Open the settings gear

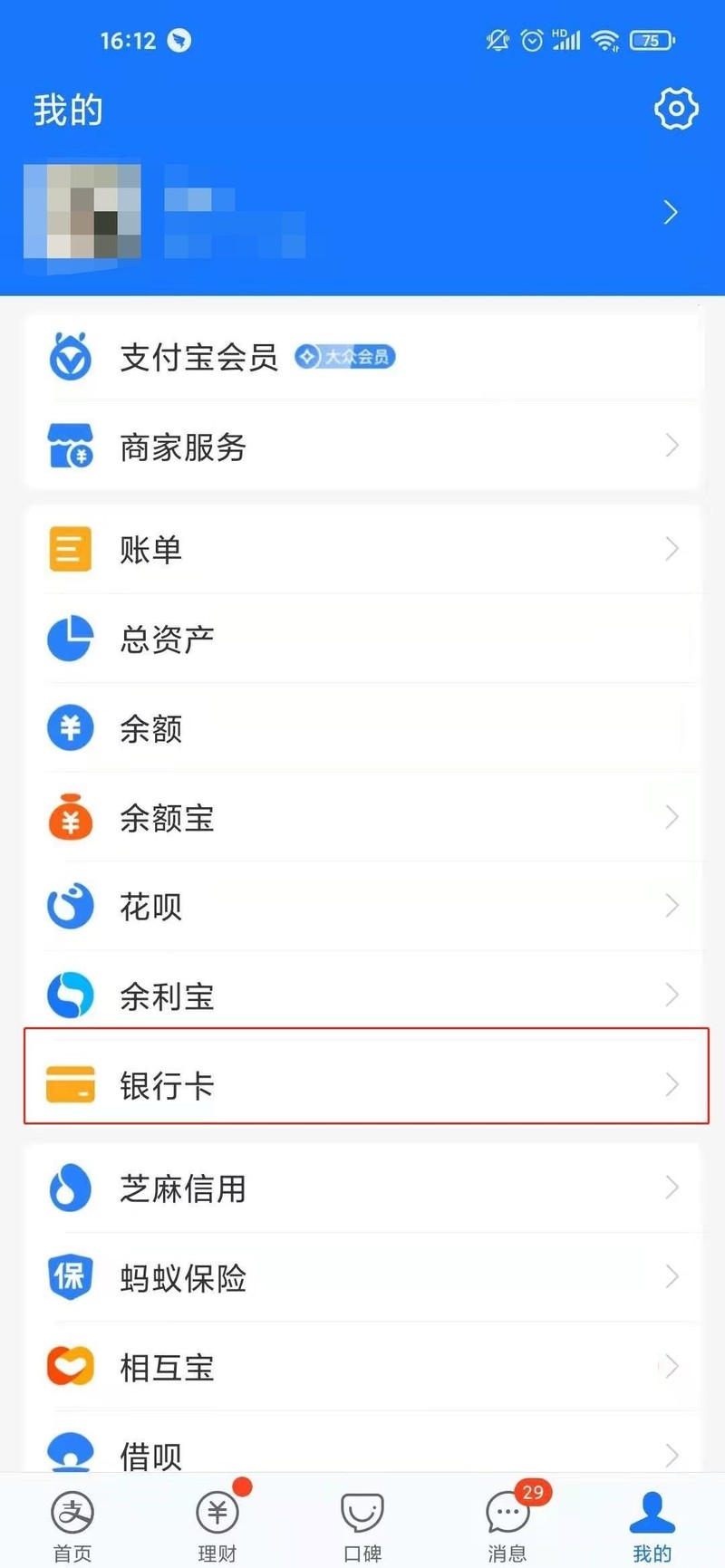pyautogui.click(x=675, y=109)
